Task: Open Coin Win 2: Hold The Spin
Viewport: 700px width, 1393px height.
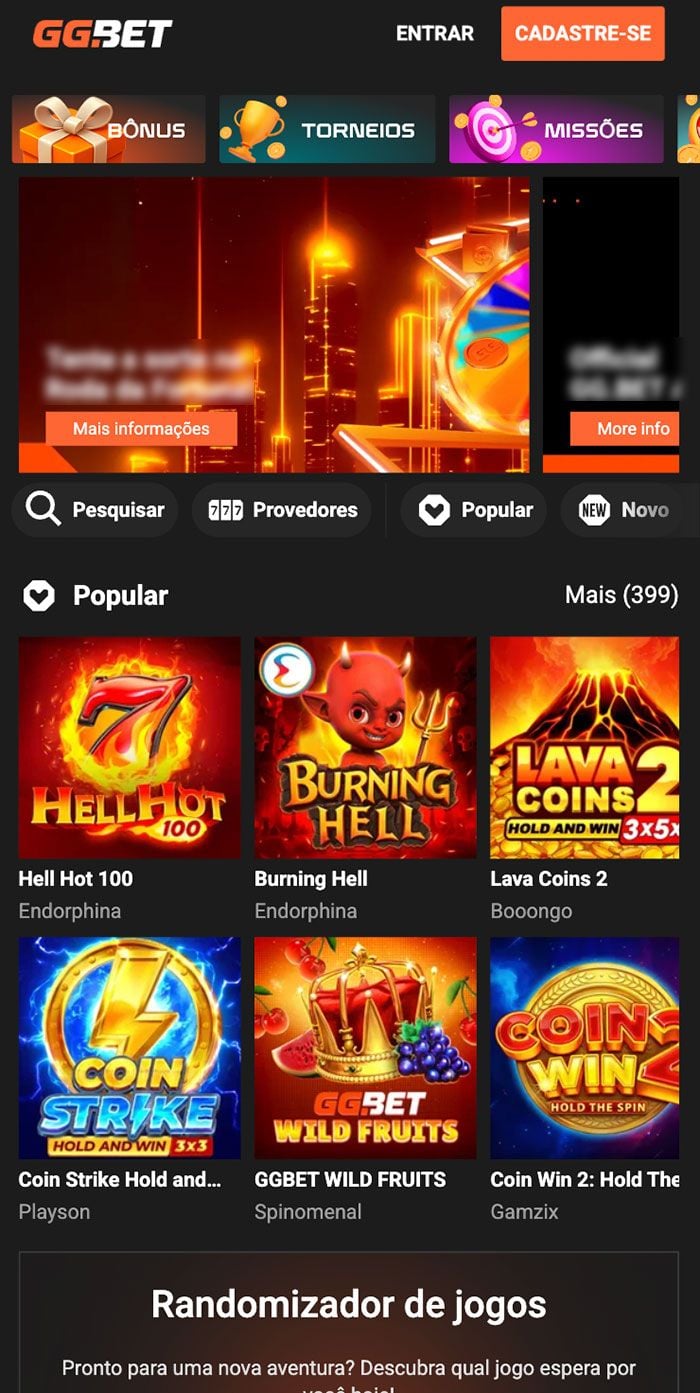Action: pyautogui.click(x=584, y=1047)
